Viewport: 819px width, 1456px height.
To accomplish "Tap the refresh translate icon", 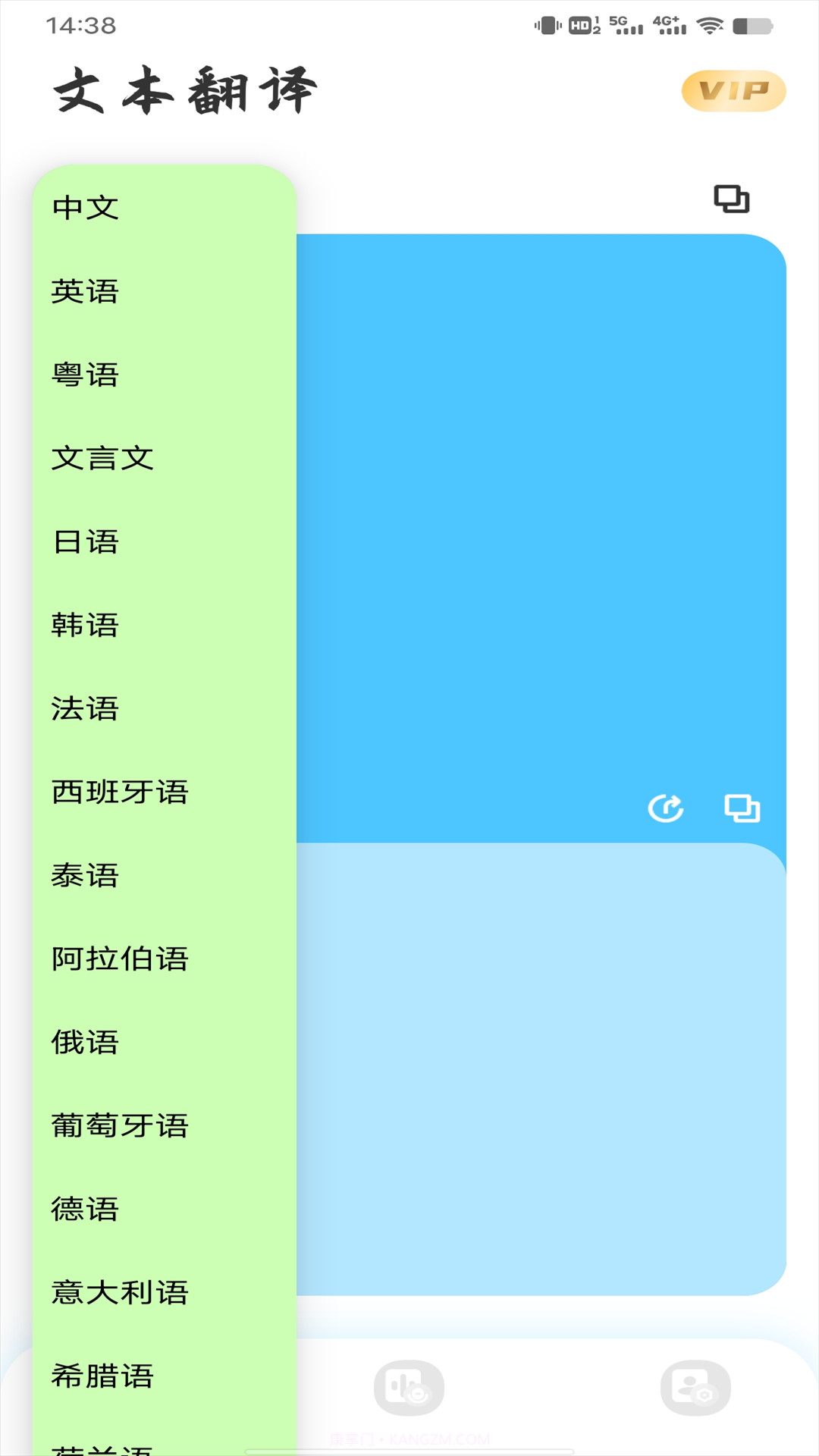I will 666,807.
